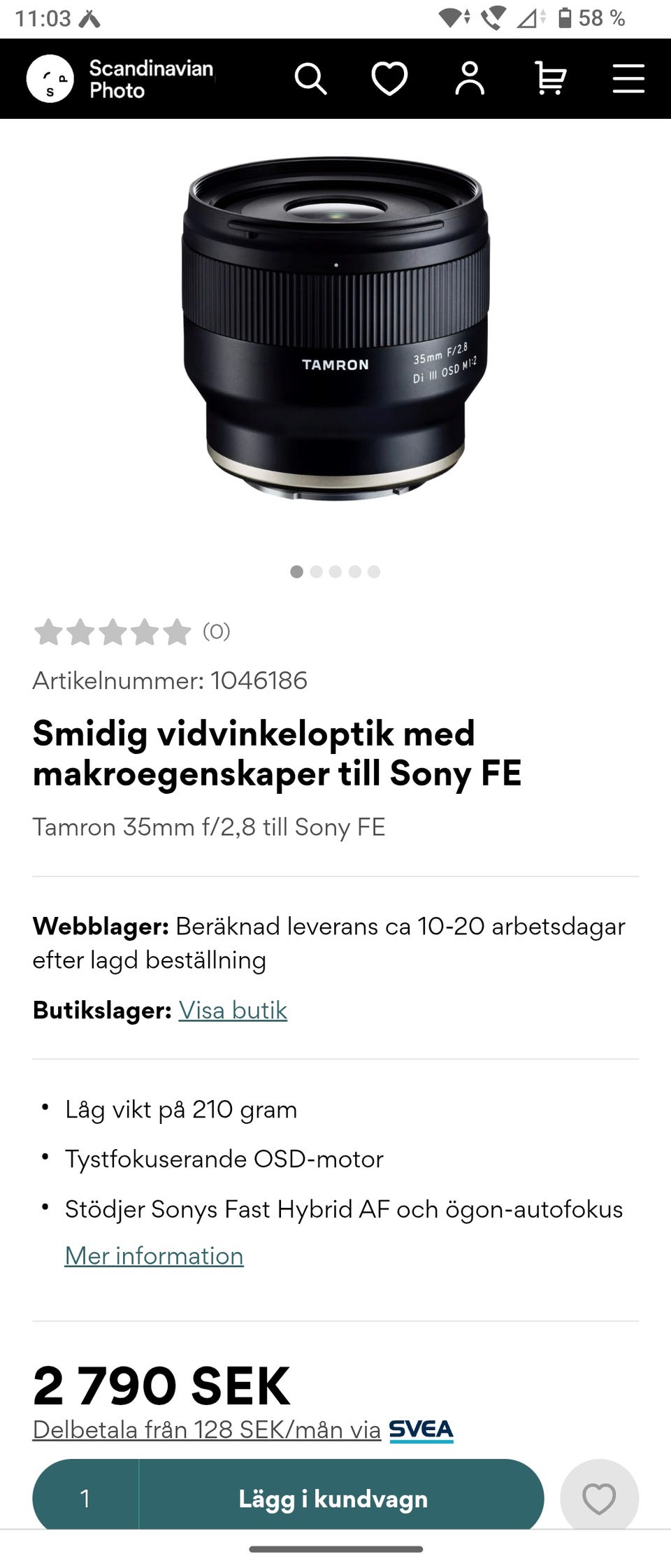Open the Tamron lens product image

point(335,329)
